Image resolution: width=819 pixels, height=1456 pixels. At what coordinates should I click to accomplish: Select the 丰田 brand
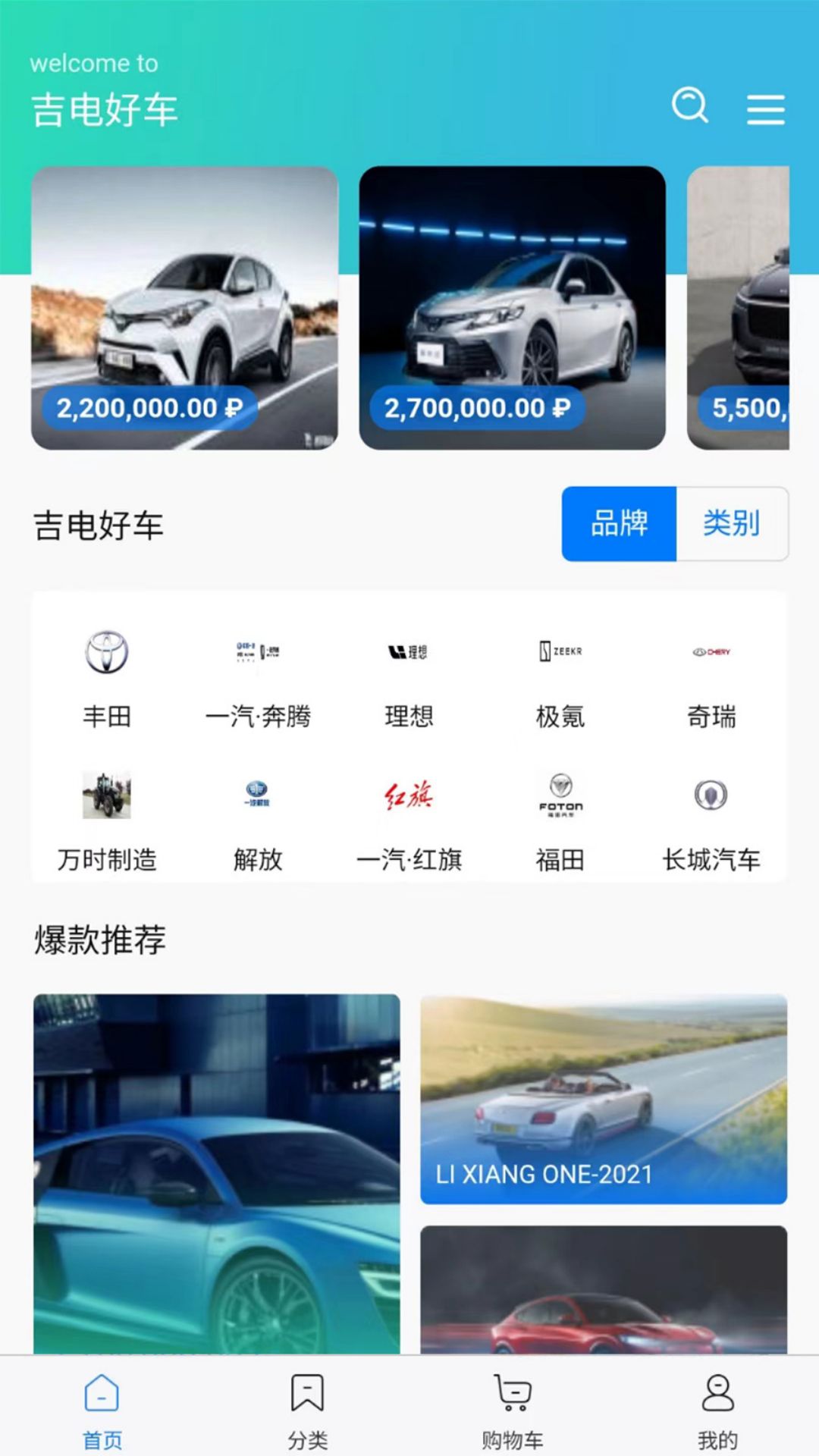pos(107,675)
